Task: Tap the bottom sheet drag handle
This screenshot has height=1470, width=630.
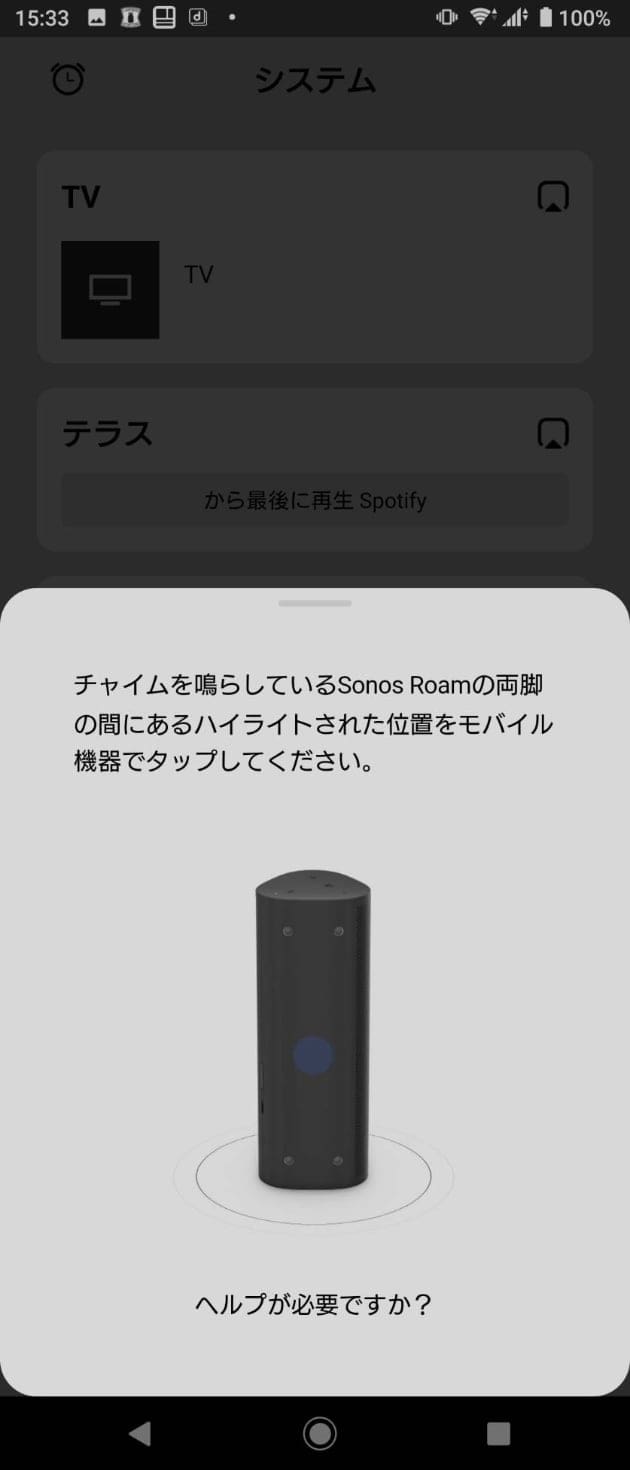Action: [x=314, y=603]
